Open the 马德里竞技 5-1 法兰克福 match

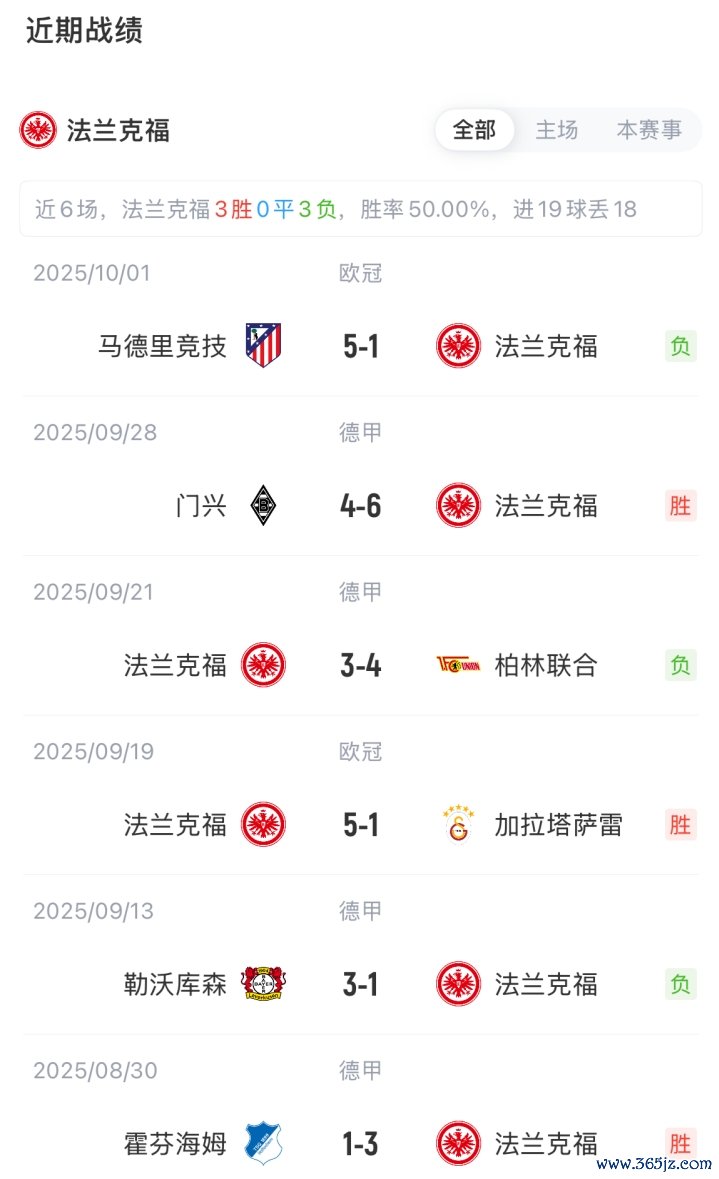[x=360, y=346]
